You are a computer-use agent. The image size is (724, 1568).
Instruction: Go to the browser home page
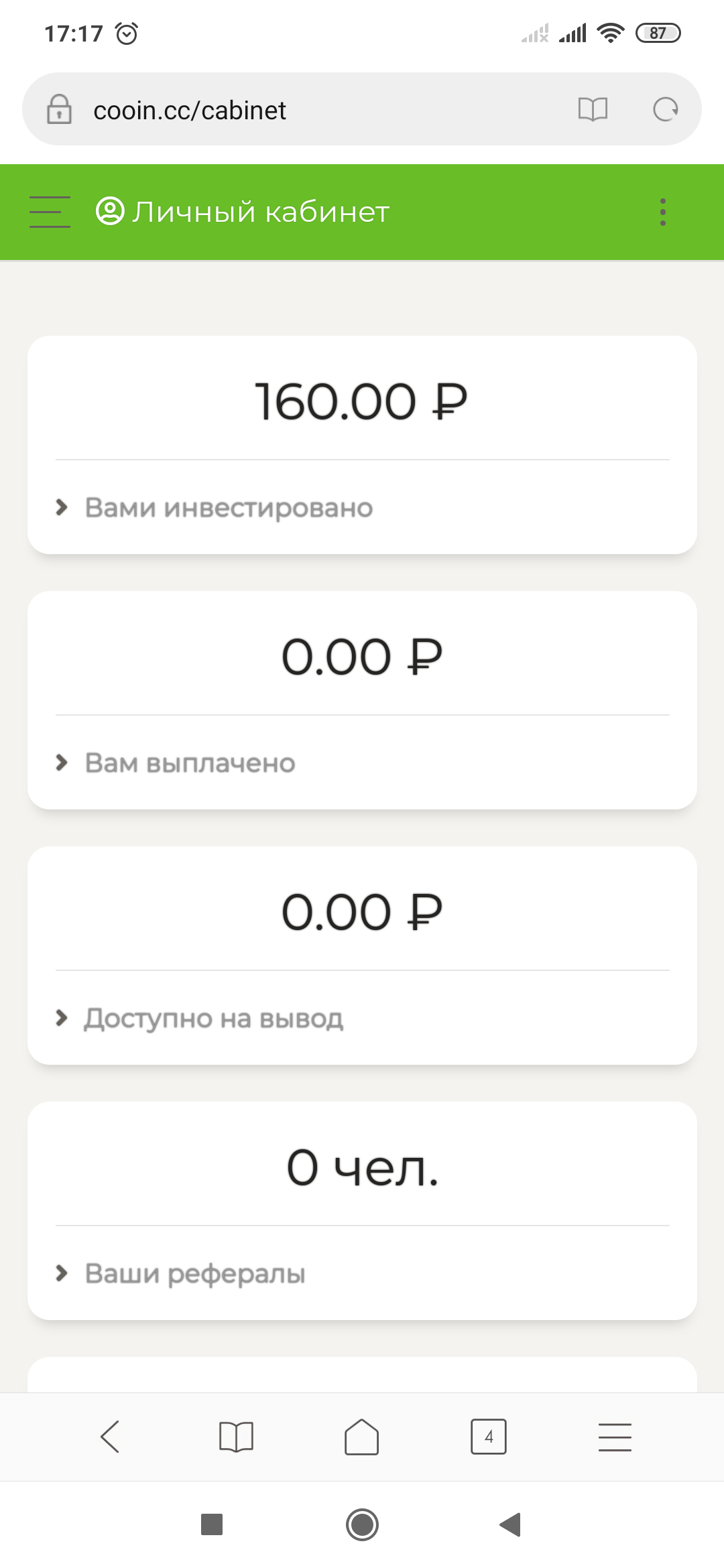point(362,1437)
